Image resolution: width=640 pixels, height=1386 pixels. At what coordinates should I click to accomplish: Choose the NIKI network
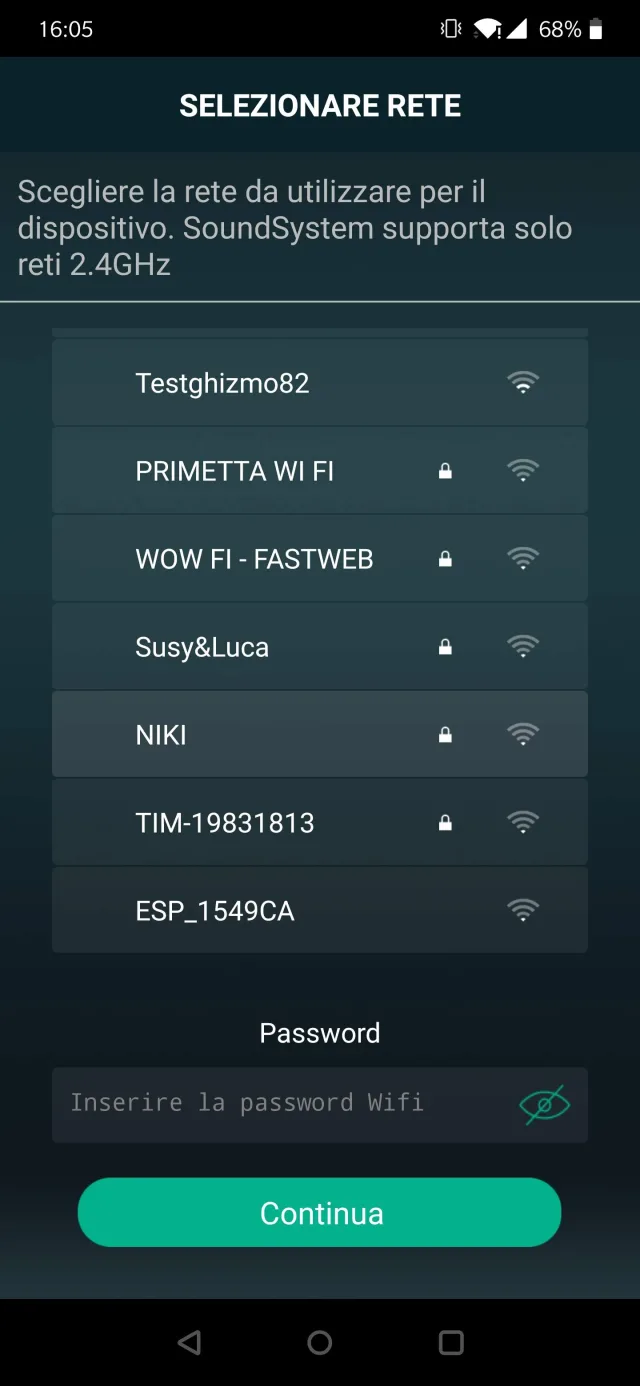pyautogui.click(x=320, y=735)
